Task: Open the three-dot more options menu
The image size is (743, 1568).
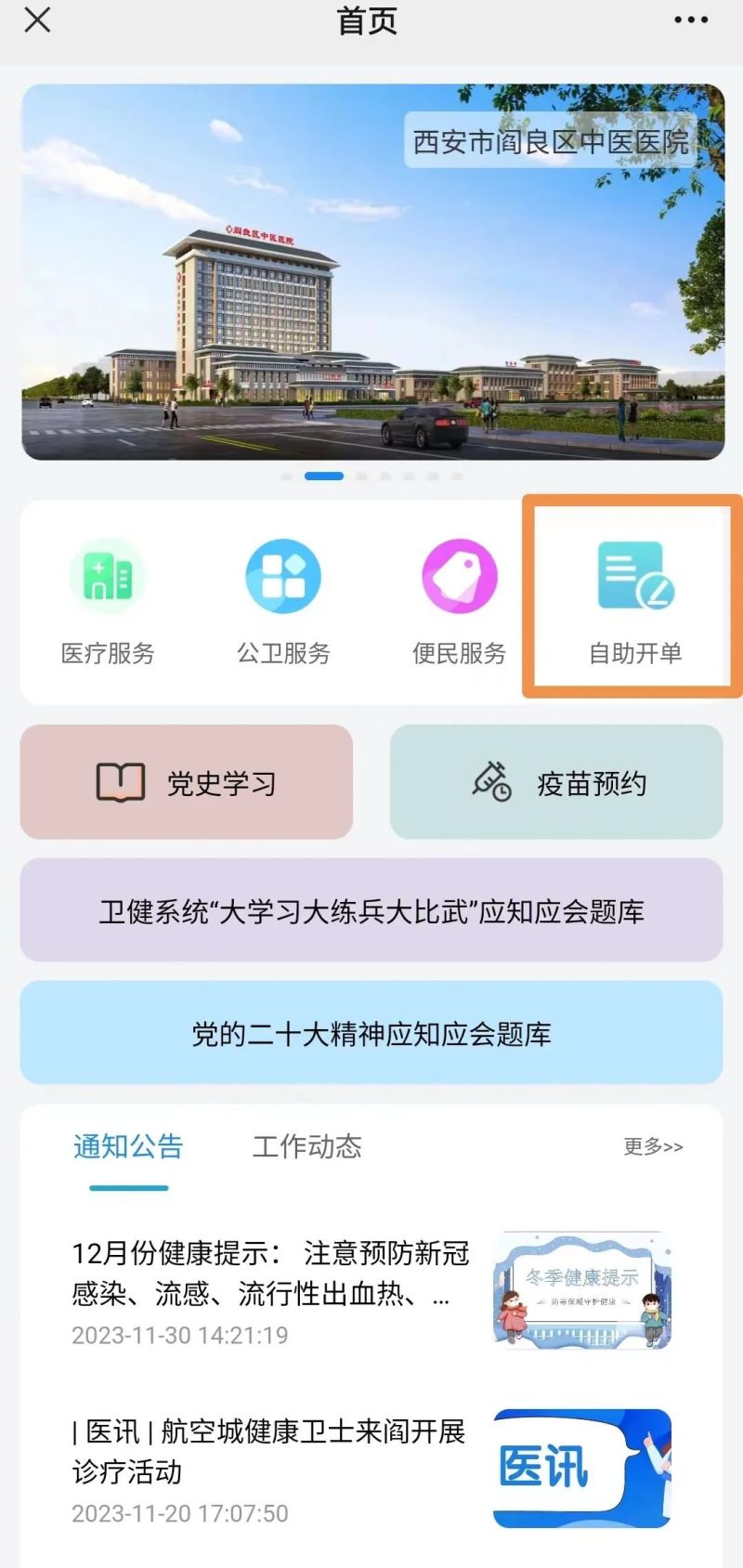Action: 691,20
